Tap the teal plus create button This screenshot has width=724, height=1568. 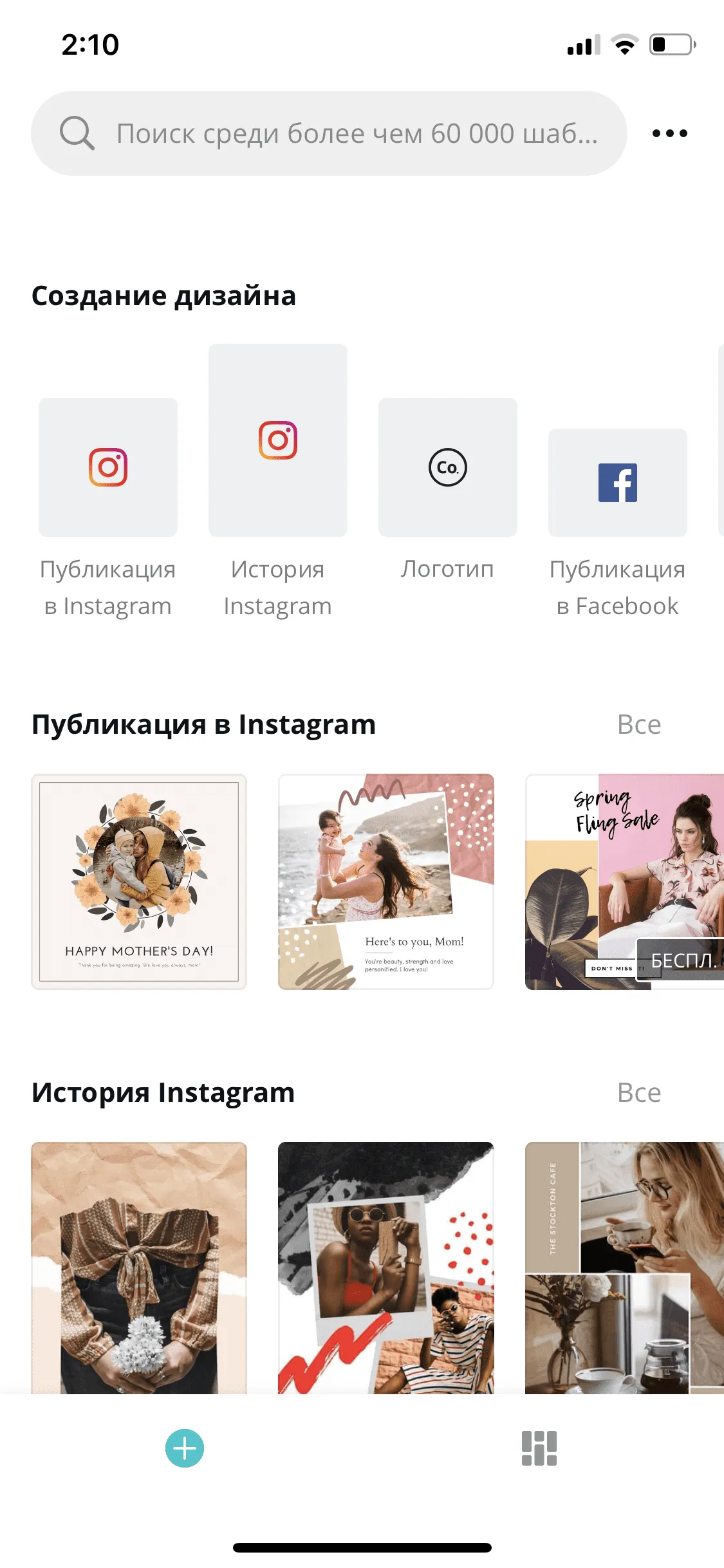click(185, 1448)
